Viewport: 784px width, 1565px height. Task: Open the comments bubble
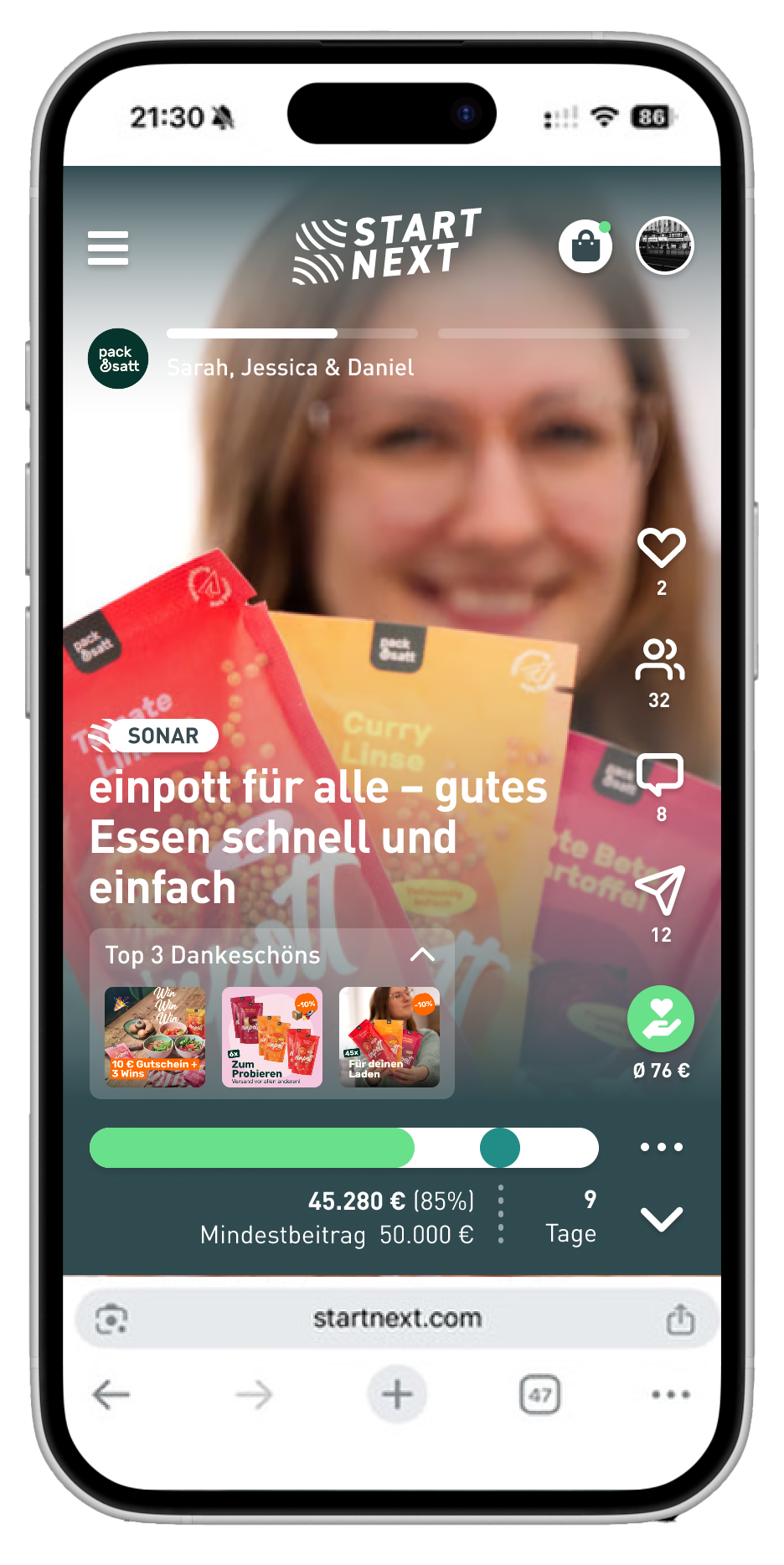[x=660, y=774]
